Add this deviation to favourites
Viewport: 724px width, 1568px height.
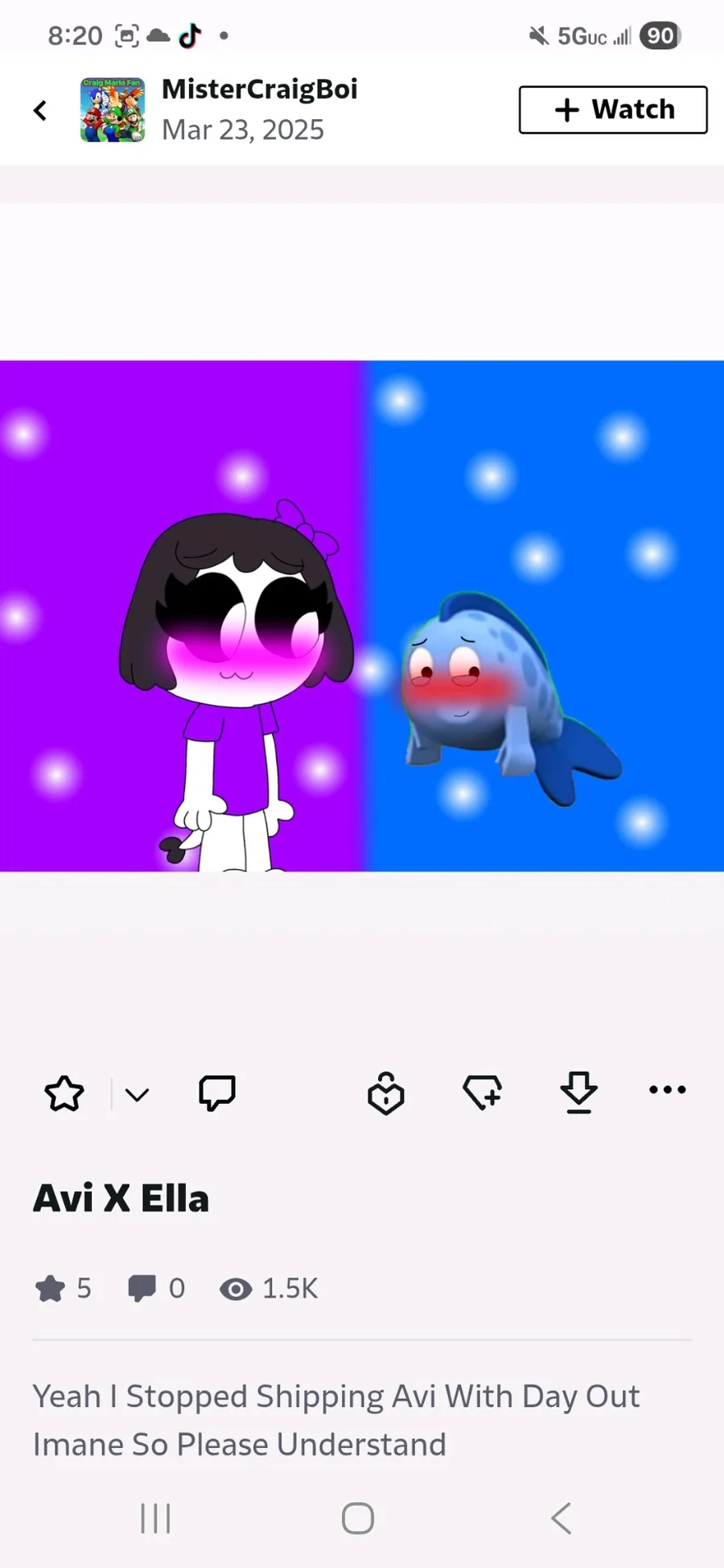tap(64, 1094)
